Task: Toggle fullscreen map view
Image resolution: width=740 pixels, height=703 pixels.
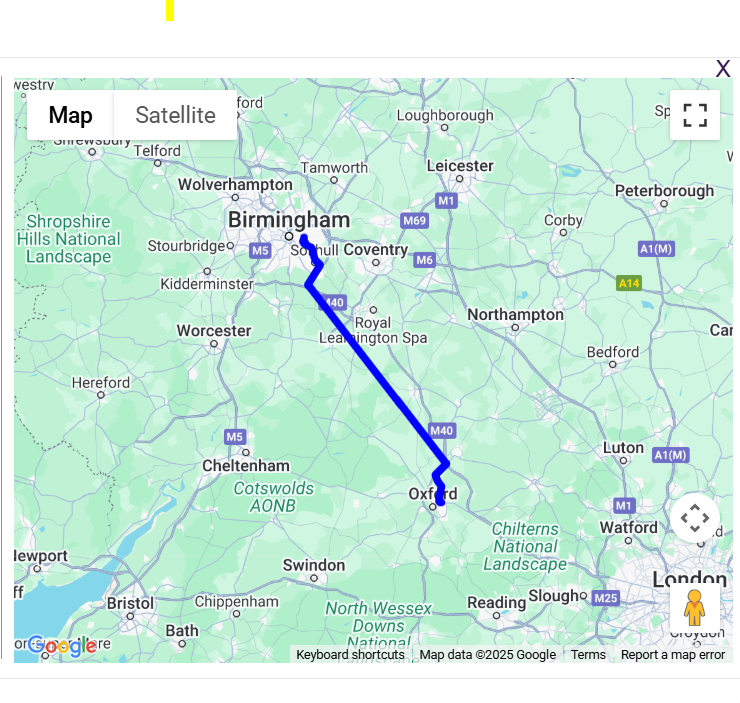Action: (695, 115)
